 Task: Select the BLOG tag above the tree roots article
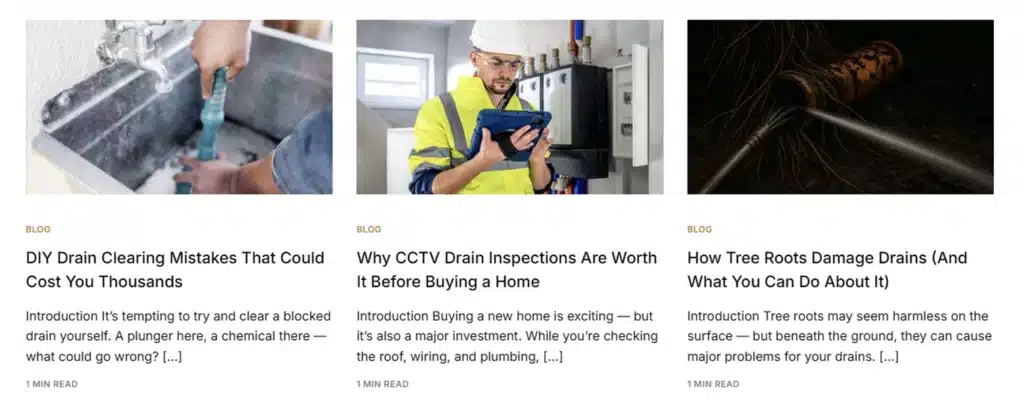click(699, 229)
